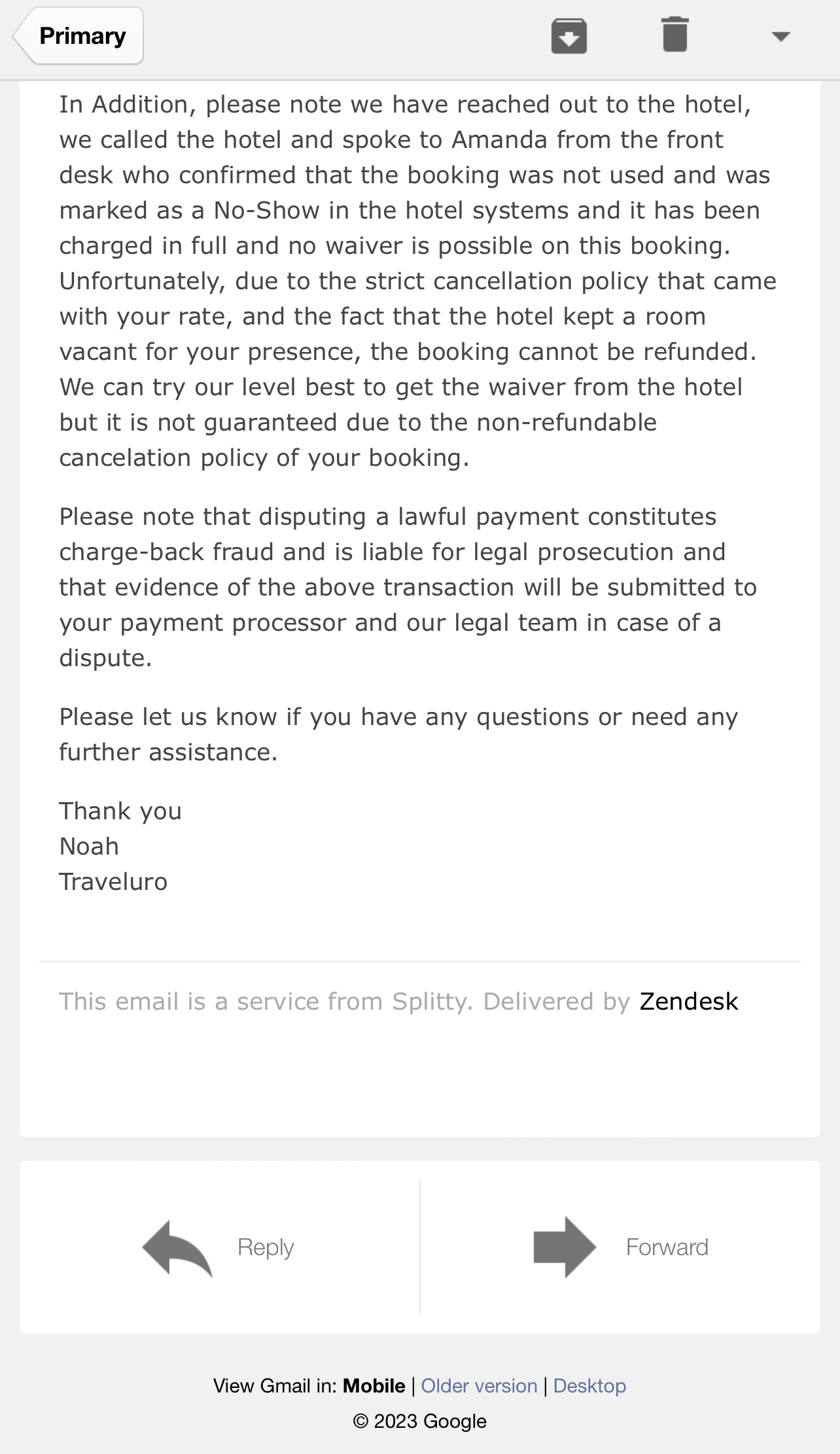Discard the message via the trash can icon
This screenshot has height=1454, width=840.
pos(674,36)
